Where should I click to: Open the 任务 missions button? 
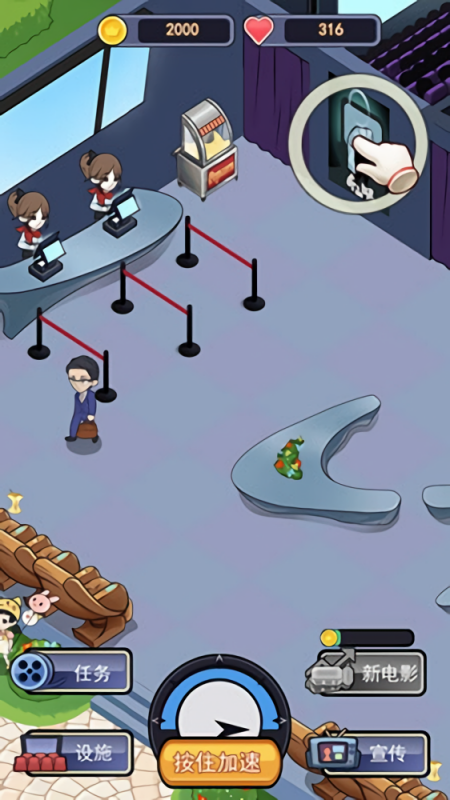point(71,671)
